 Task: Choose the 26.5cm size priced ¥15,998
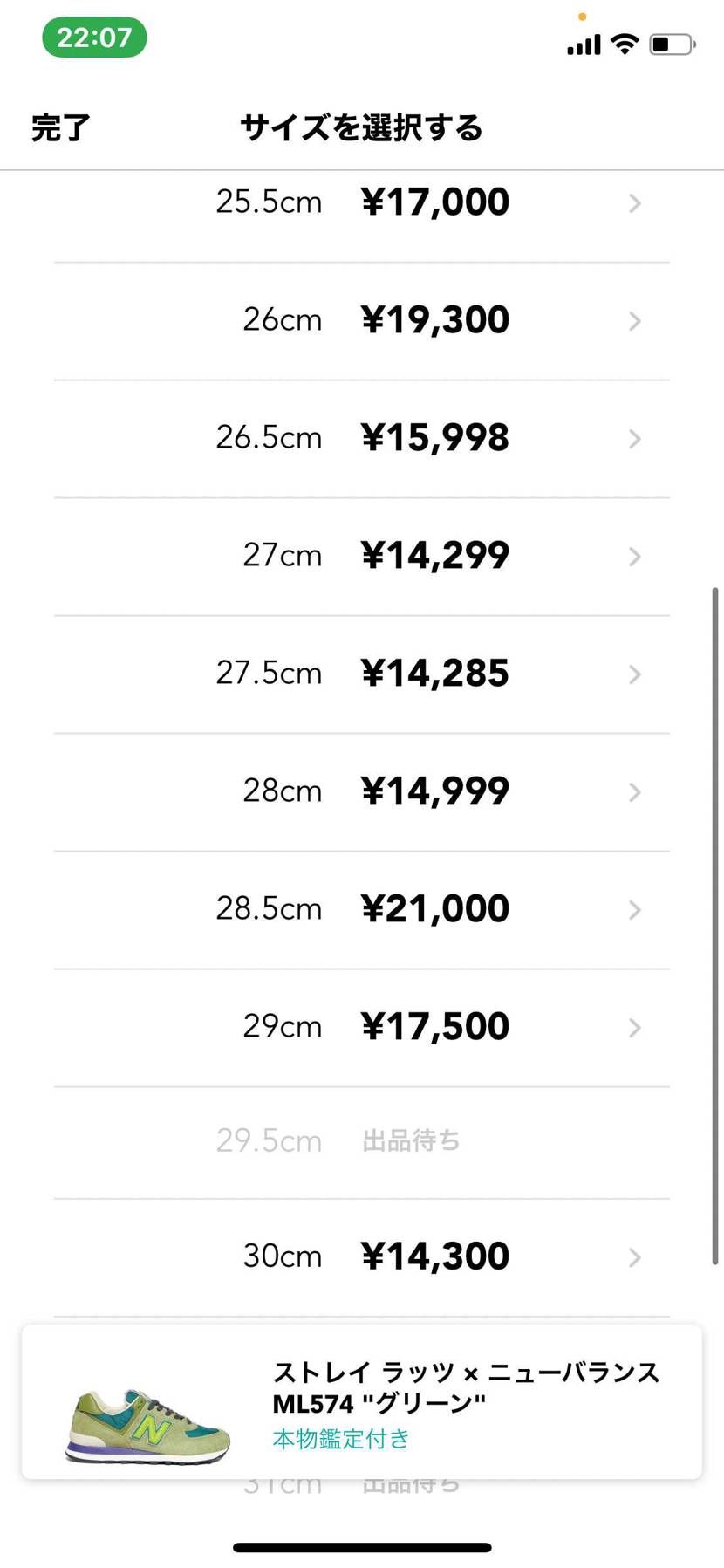click(x=362, y=438)
